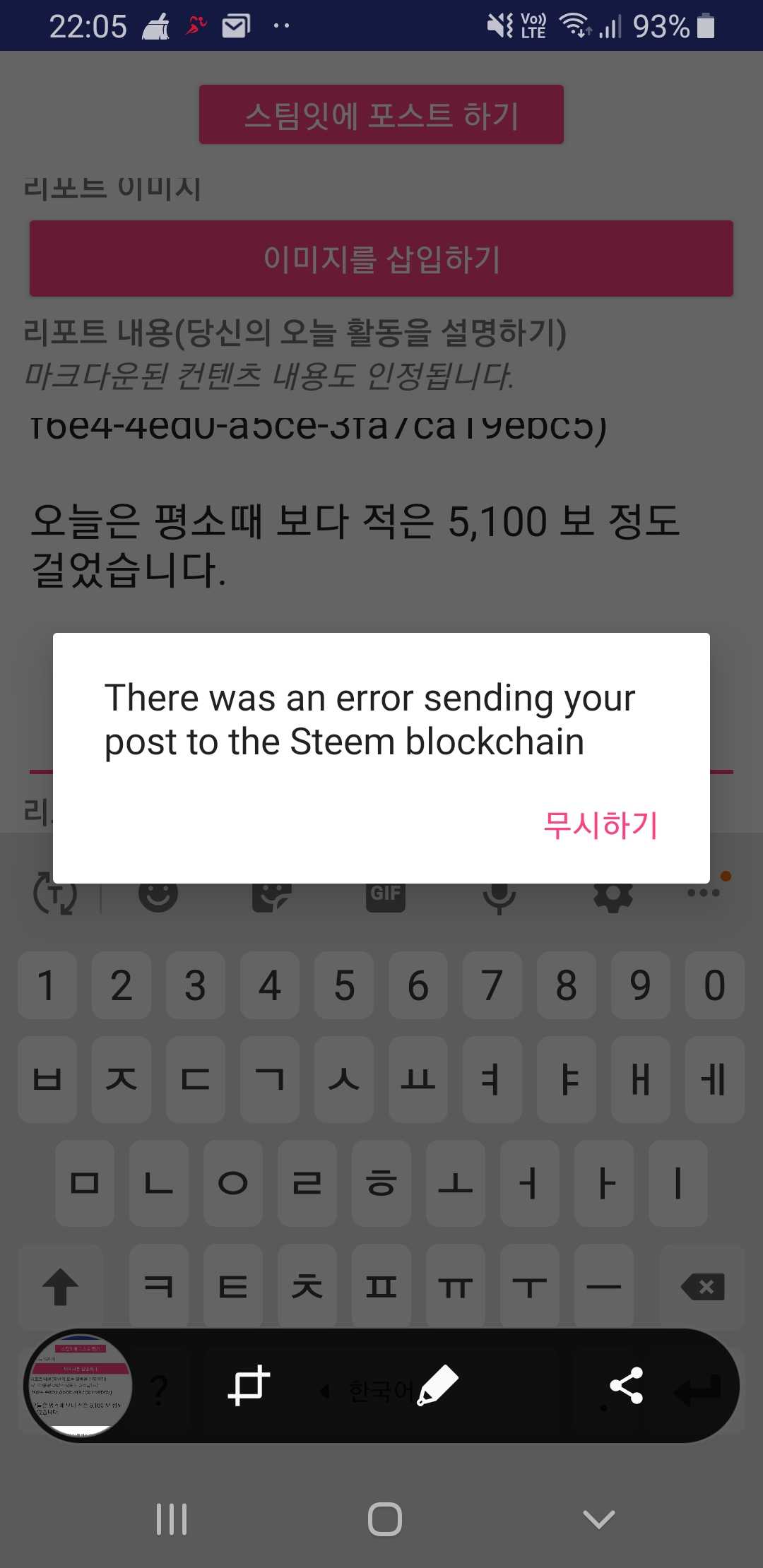Screen dimensions: 763x1568
Task: Go to the home screen
Action: click(x=385, y=1519)
